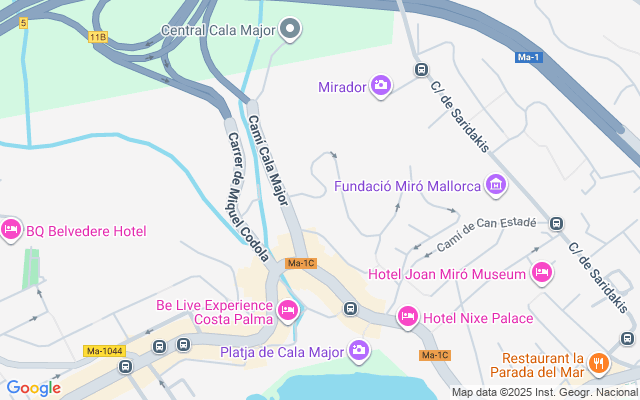
Task: Select the bus stop on Camí de Can Estadé
Action: (558, 224)
